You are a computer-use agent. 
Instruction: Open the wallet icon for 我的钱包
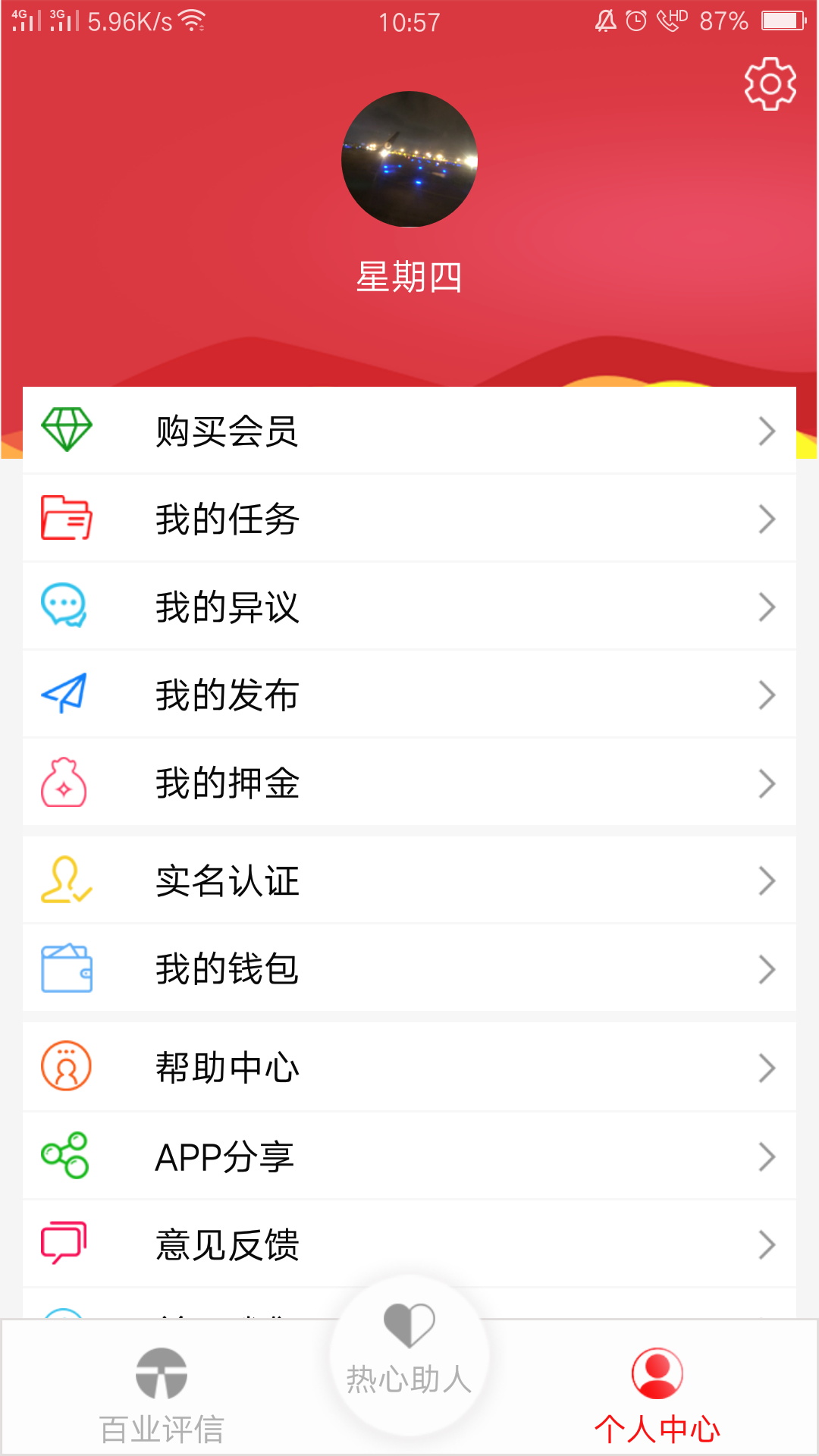66,968
